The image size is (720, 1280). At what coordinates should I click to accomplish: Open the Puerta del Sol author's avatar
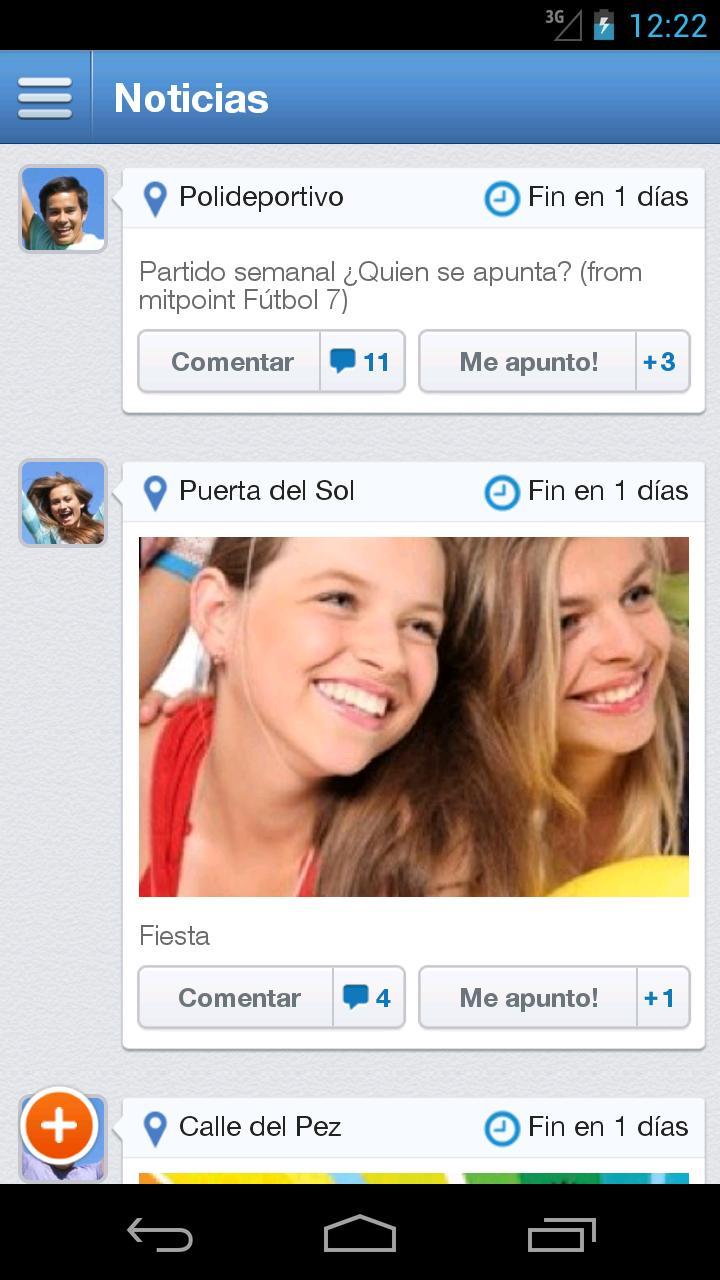pos(63,503)
